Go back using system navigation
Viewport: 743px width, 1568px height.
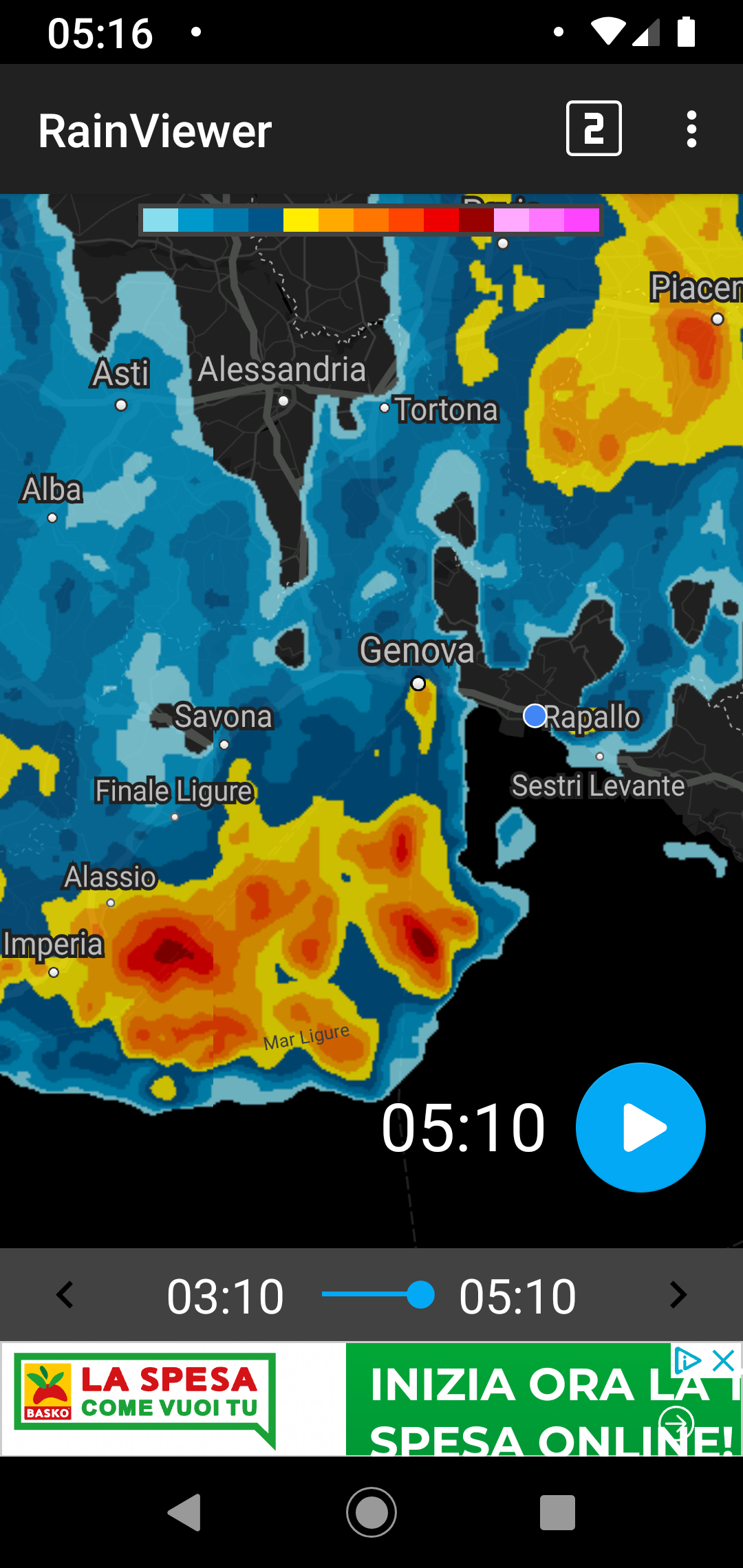point(184,1512)
